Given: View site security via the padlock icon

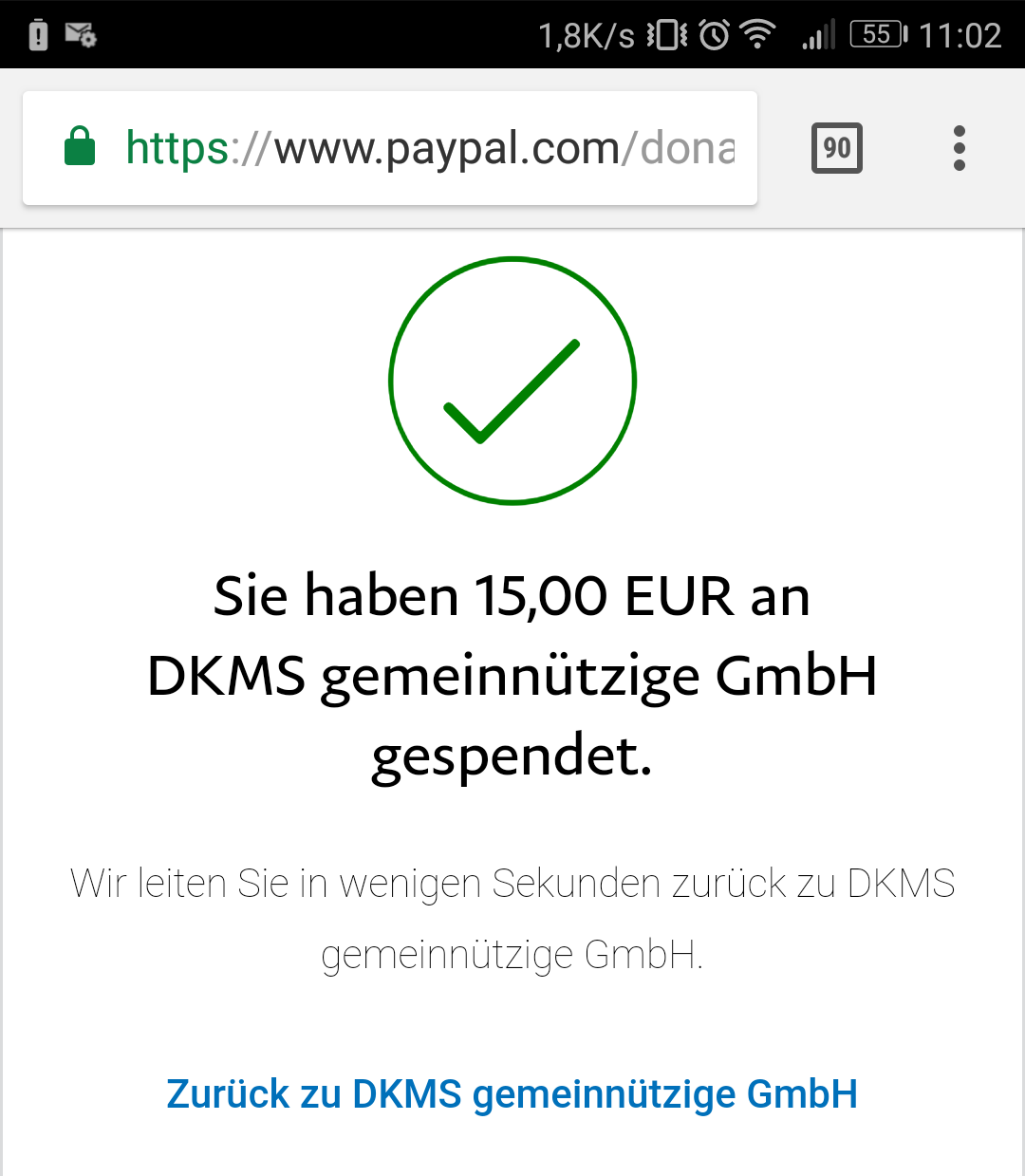Looking at the screenshot, I should click(x=80, y=146).
